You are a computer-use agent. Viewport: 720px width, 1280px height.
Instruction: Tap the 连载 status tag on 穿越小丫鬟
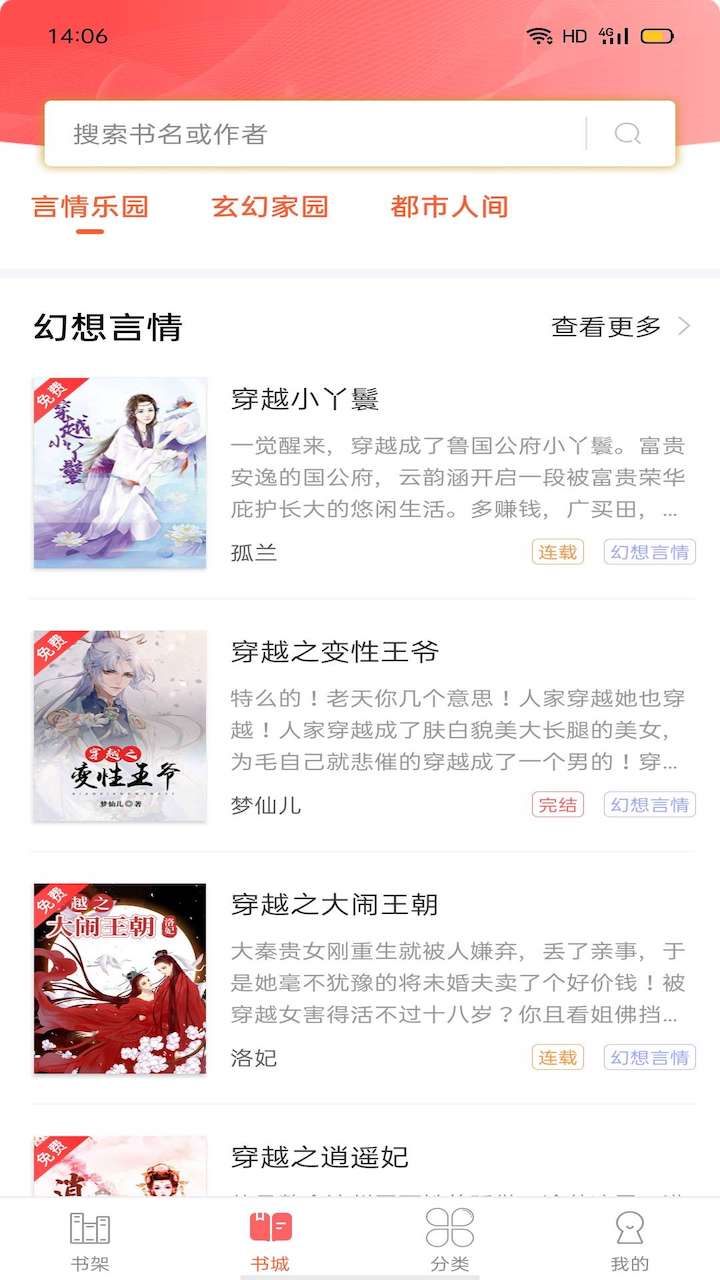pyautogui.click(x=557, y=551)
